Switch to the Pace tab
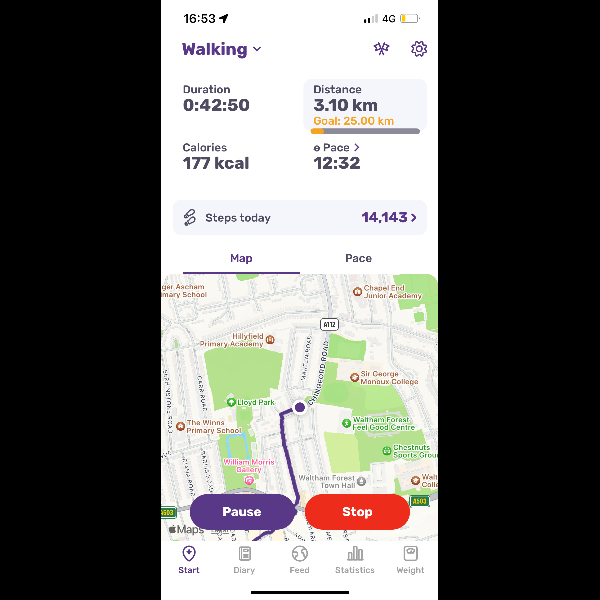The width and height of the screenshot is (600, 600). coord(358,258)
